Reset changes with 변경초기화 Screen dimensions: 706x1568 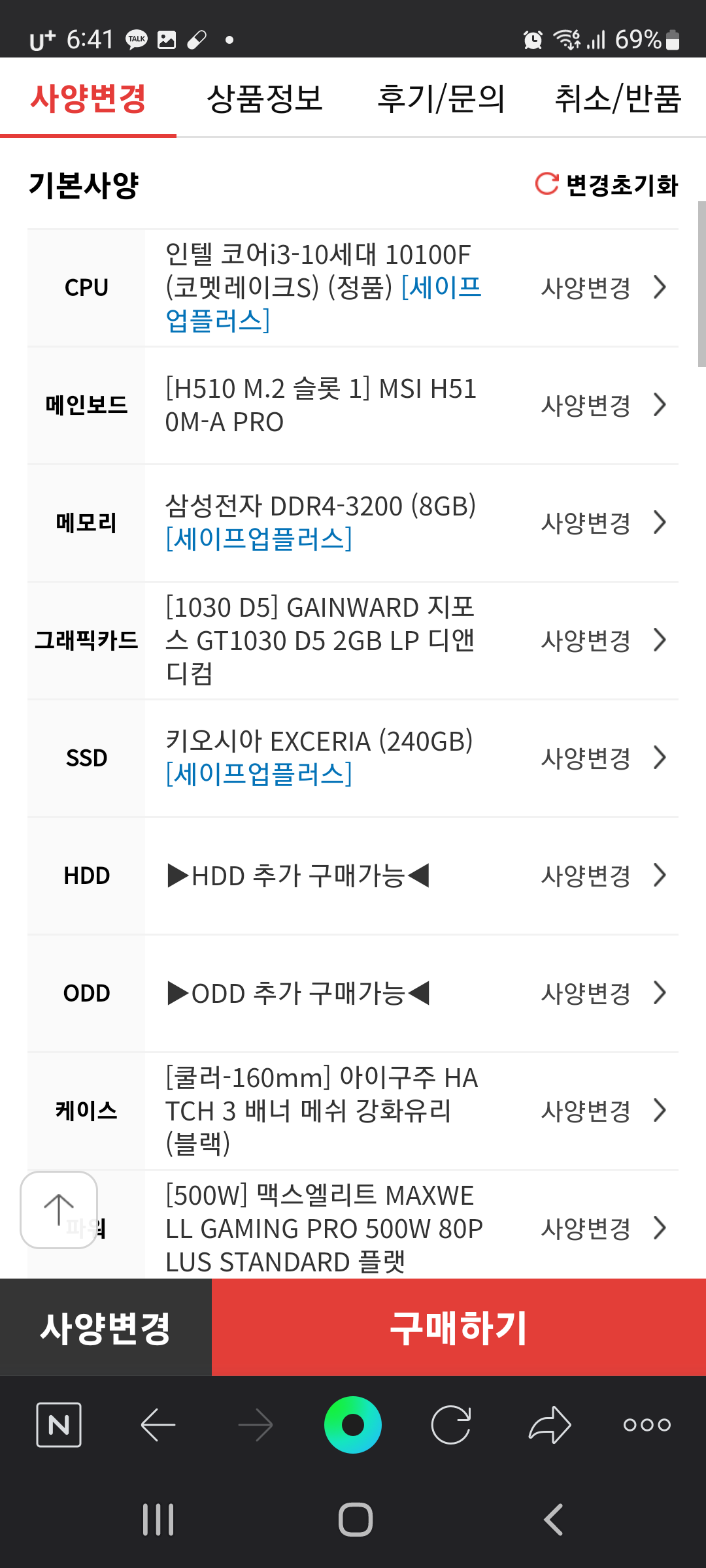tap(607, 185)
